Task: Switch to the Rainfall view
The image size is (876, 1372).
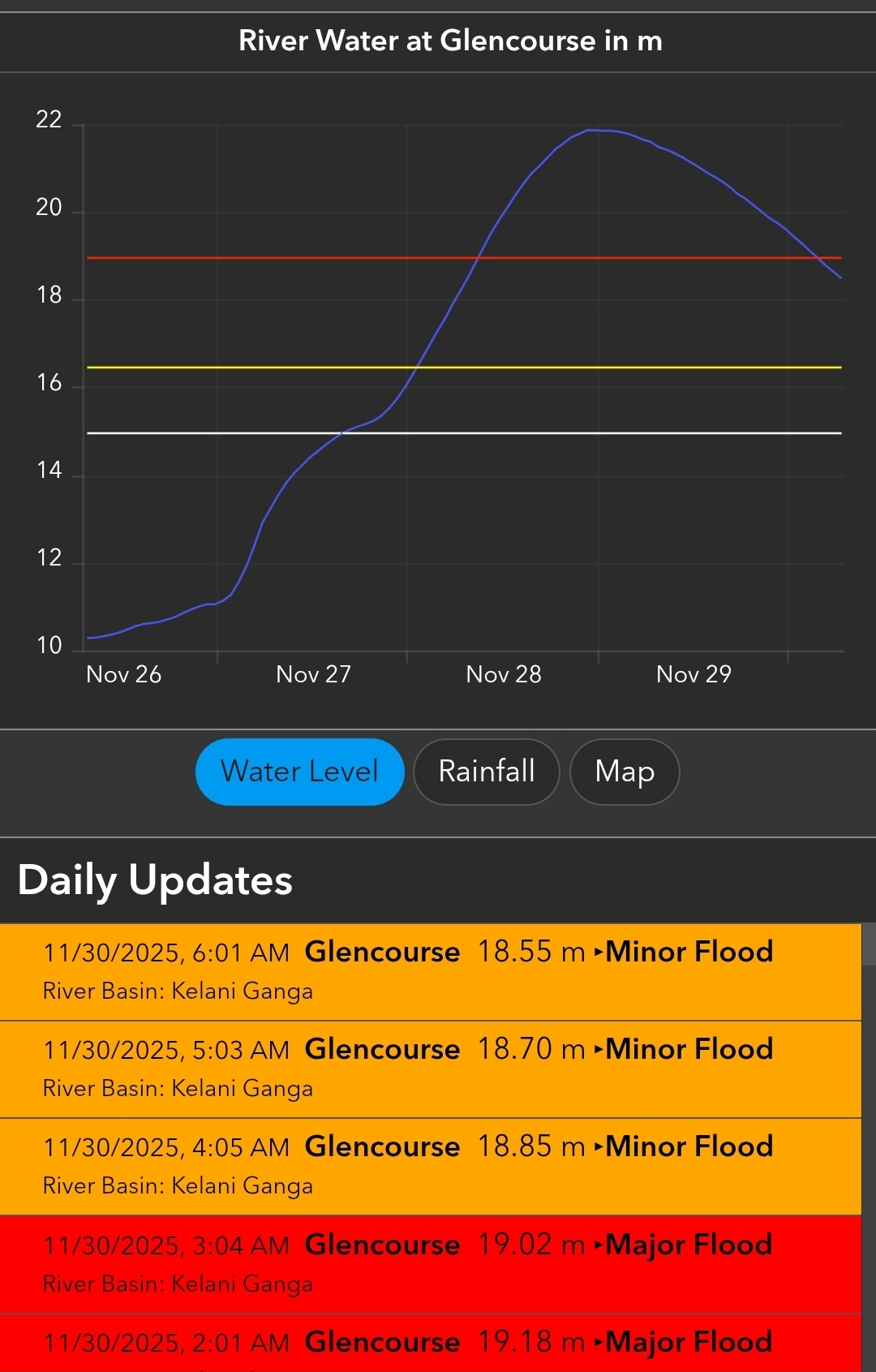Action: pyautogui.click(x=486, y=772)
